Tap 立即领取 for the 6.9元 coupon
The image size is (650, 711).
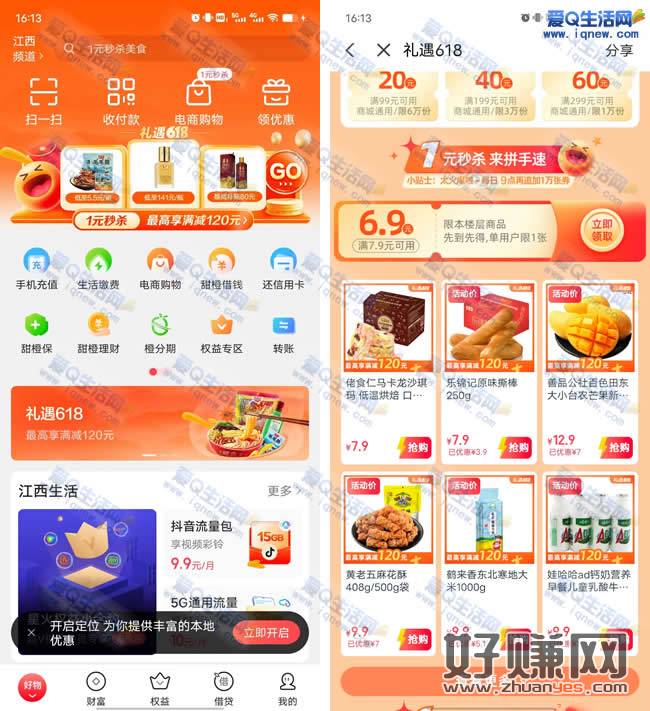click(x=602, y=231)
